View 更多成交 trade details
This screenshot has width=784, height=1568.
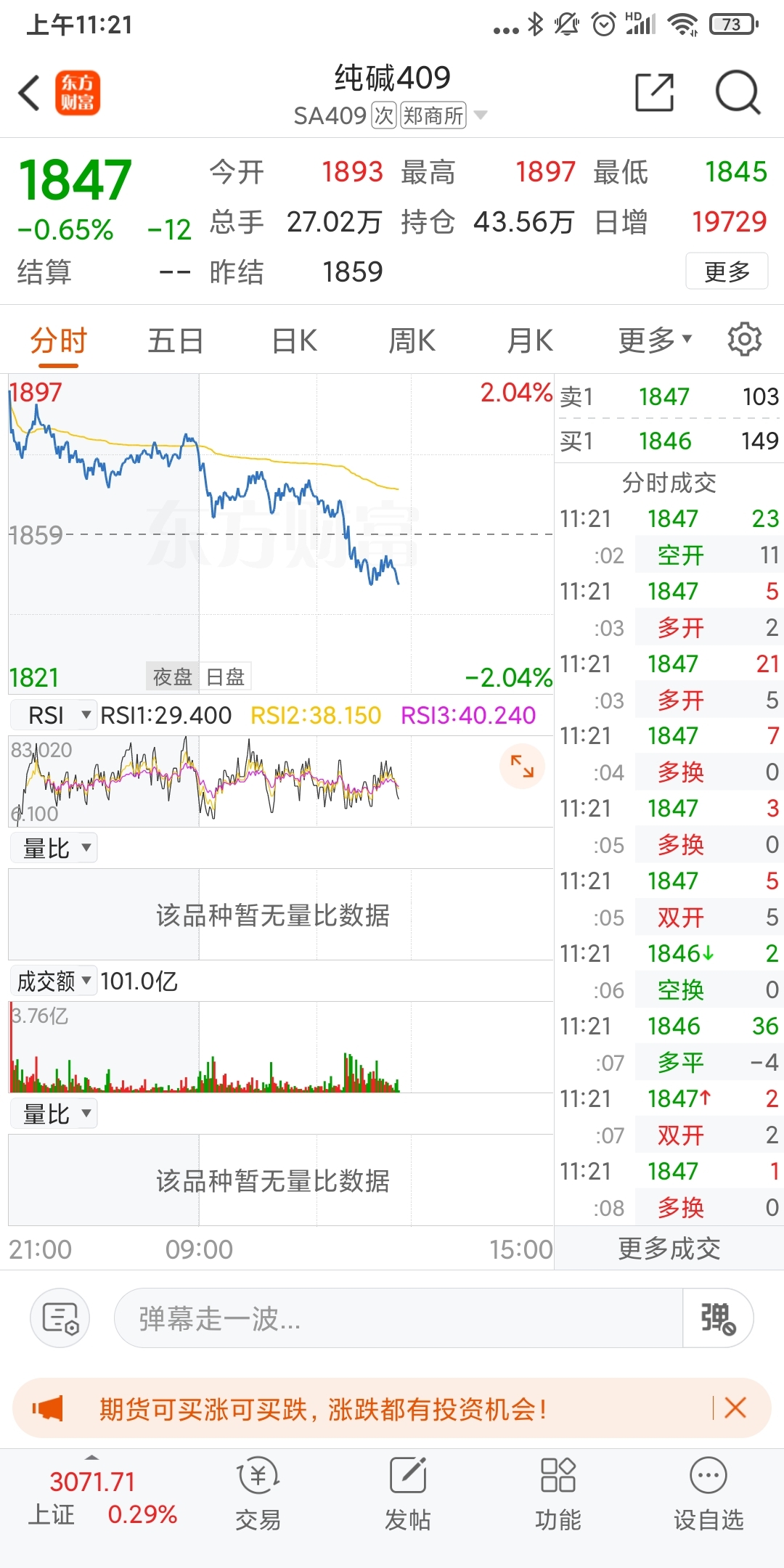tap(669, 1249)
